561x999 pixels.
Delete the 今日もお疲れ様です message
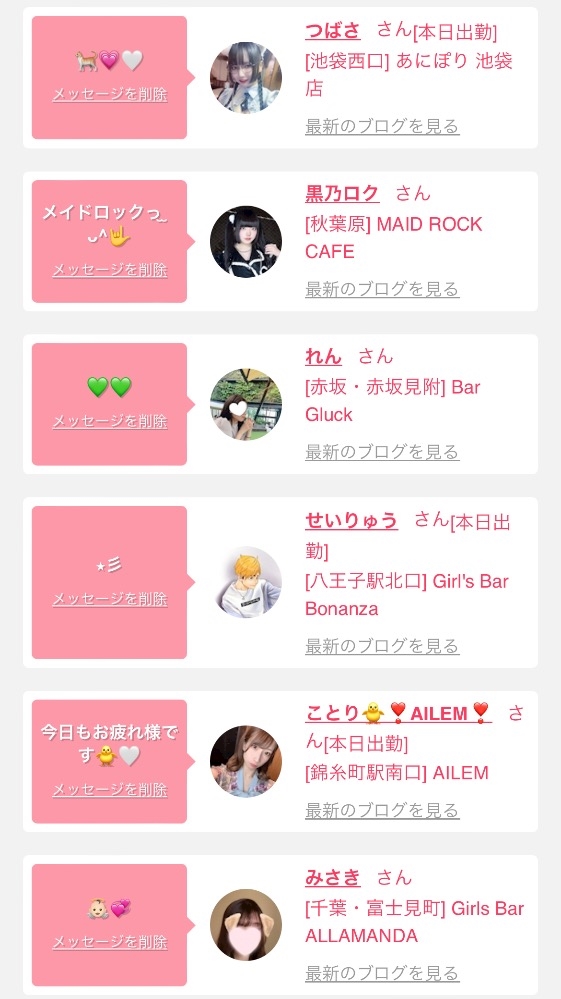click(110, 790)
